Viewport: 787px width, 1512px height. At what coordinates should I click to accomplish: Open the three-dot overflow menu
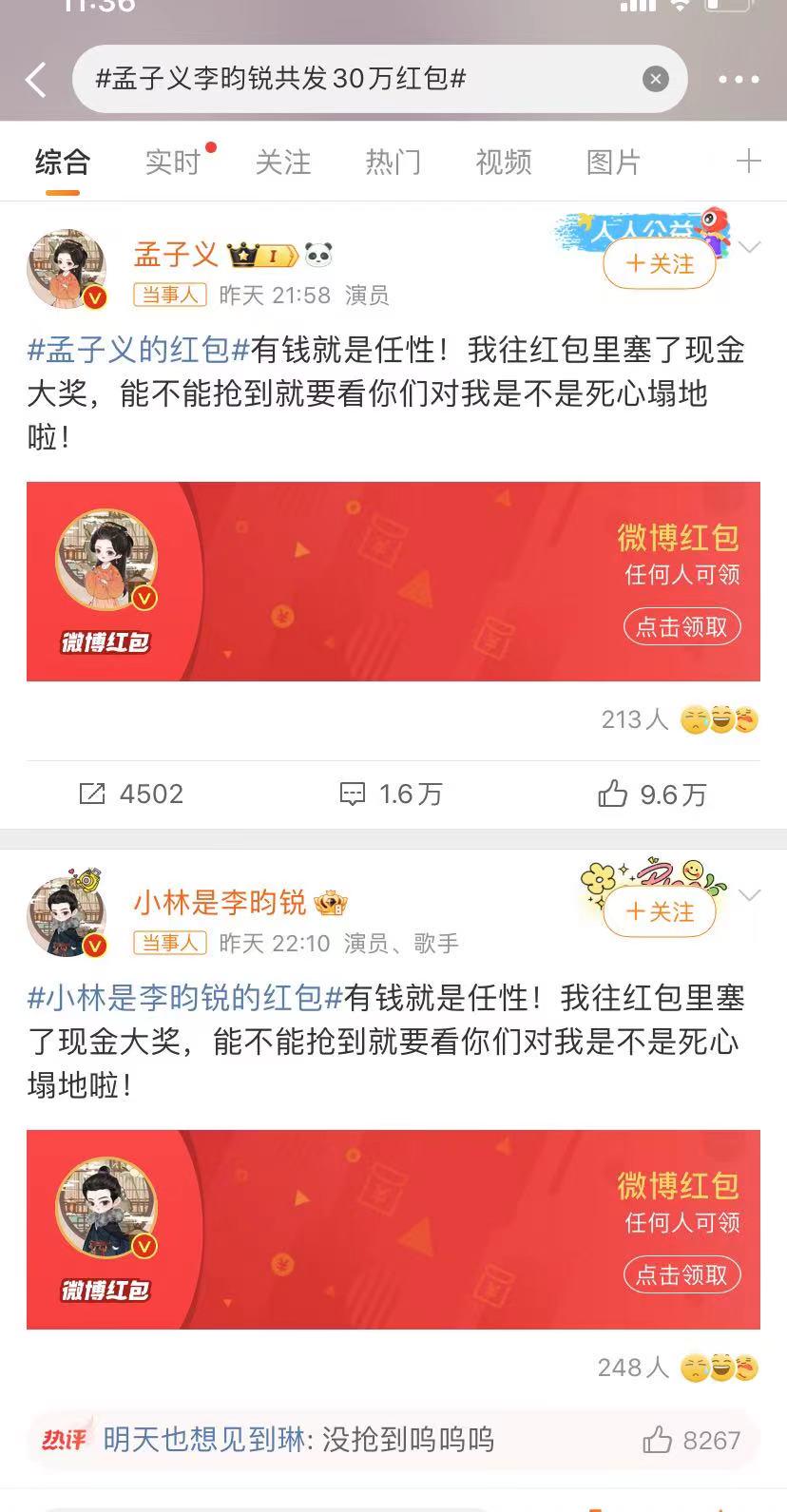pyautogui.click(x=739, y=80)
